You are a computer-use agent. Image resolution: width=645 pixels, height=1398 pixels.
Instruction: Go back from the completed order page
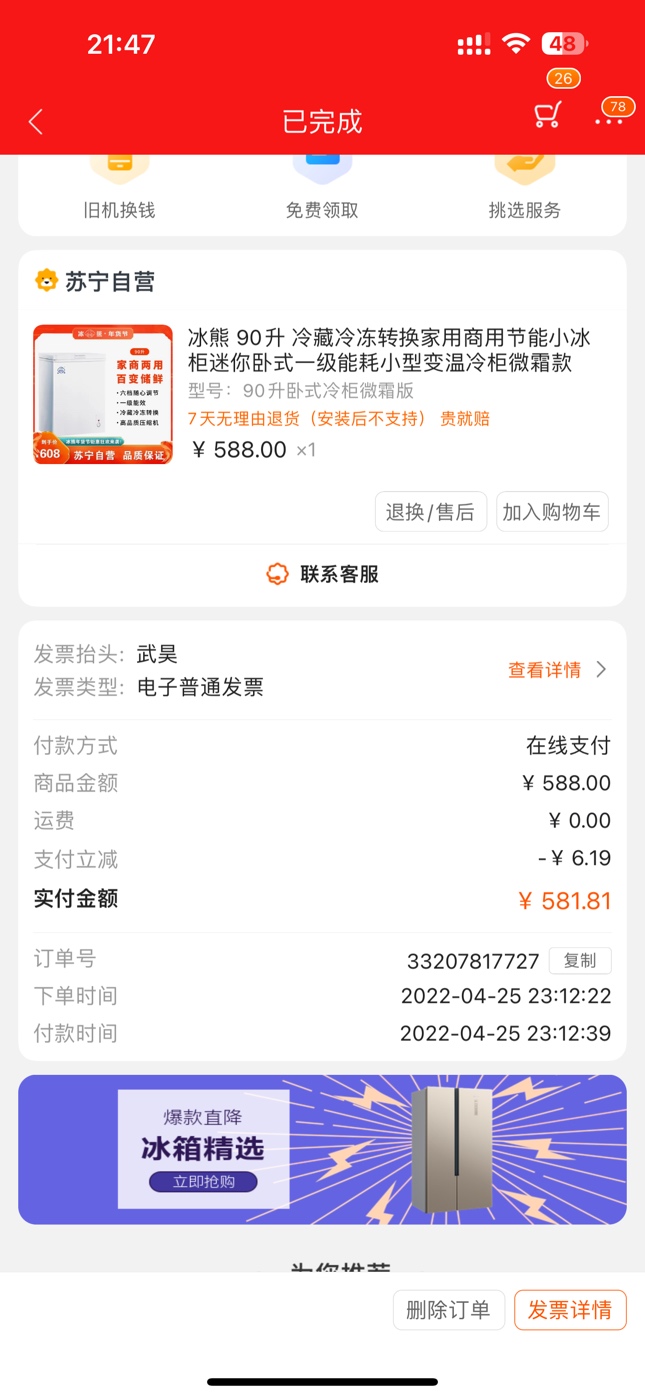pos(36,122)
